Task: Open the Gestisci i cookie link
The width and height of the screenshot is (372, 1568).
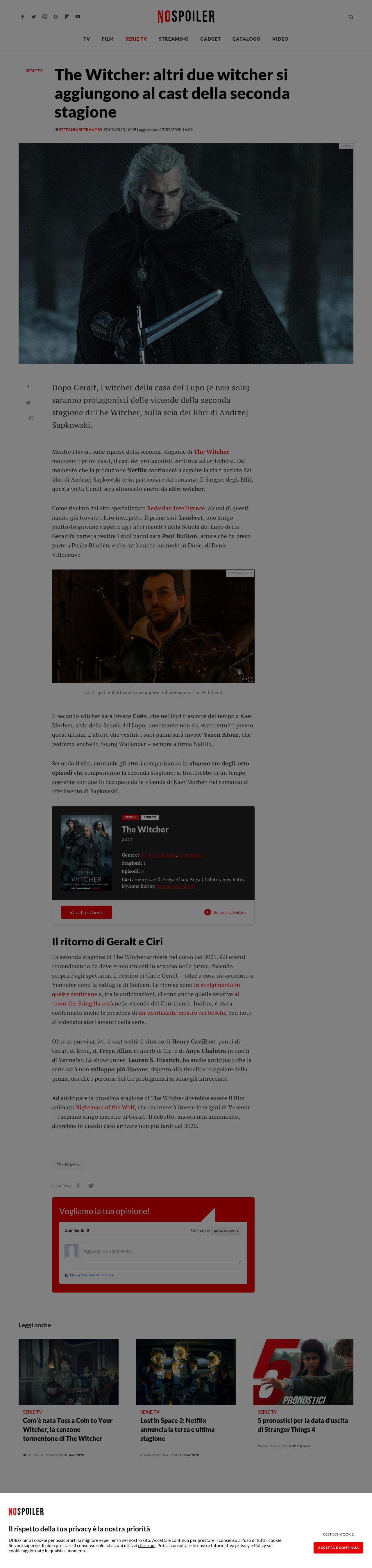Action: pyautogui.click(x=338, y=1534)
